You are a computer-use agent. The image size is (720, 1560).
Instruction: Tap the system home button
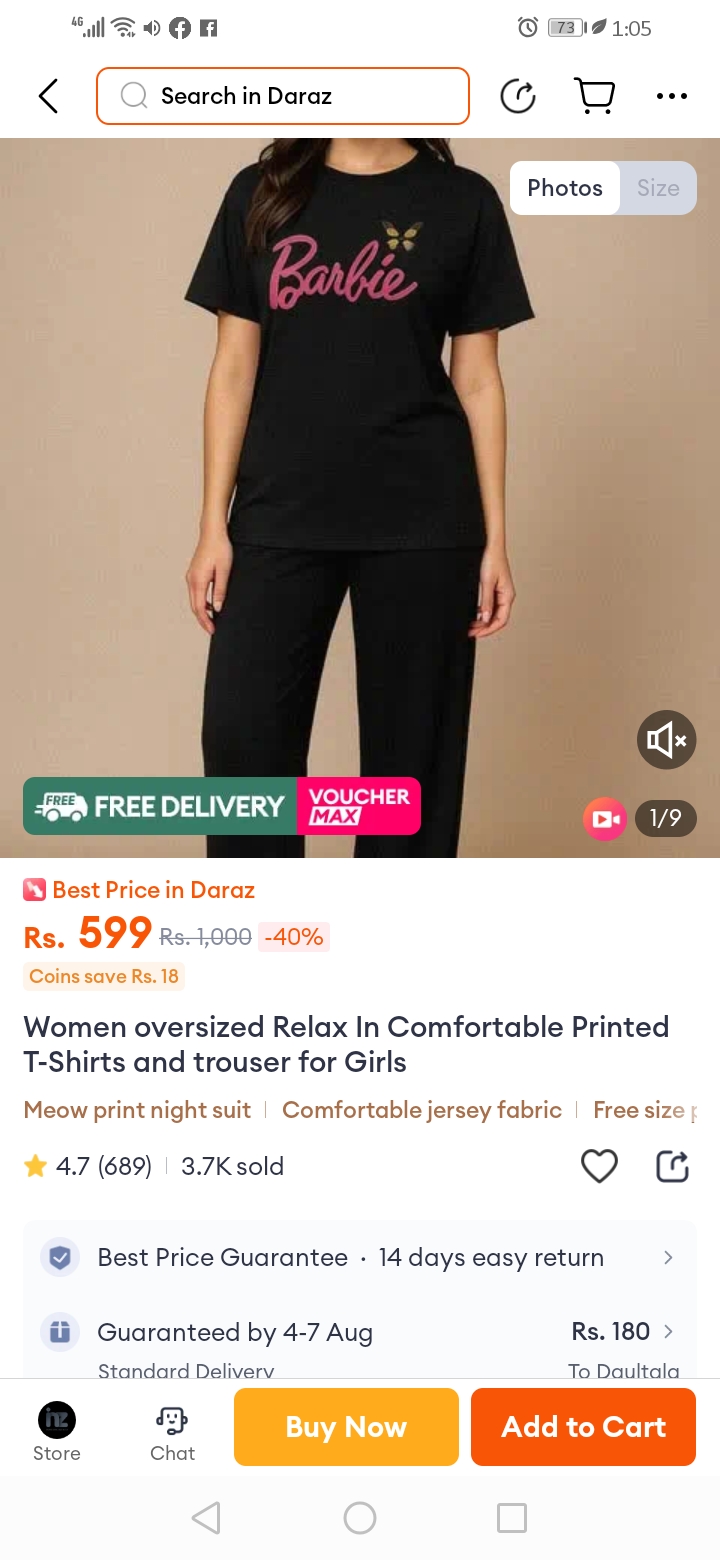[x=360, y=1518]
